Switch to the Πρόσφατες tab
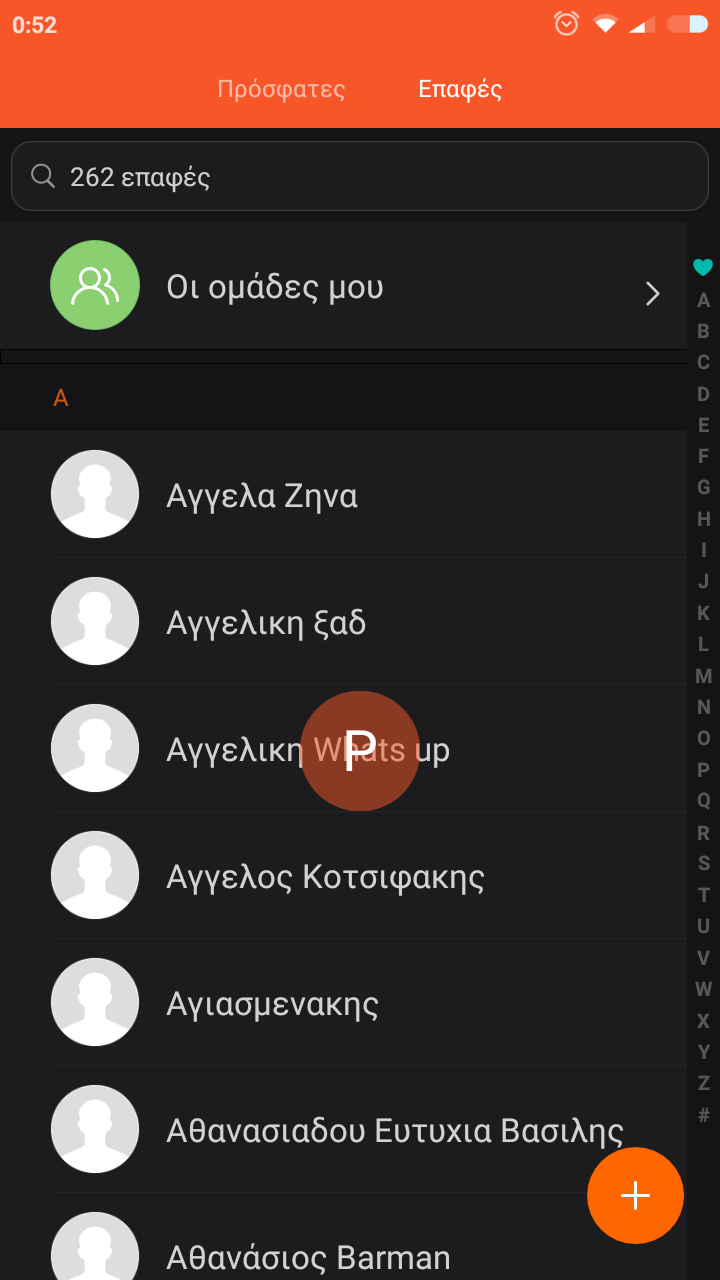Viewport: 720px width, 1280px height. tap(281, 89)
